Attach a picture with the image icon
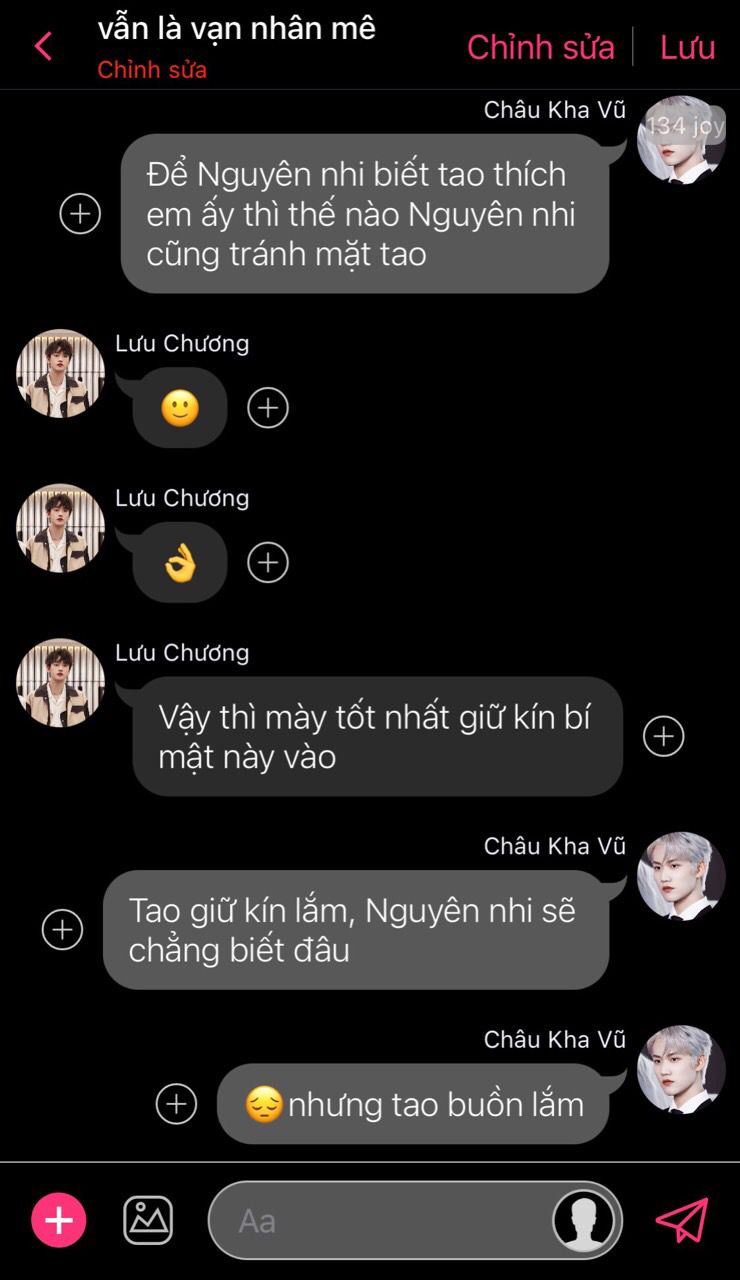Image resolution: width=740 pixels, height=1280 pixels. coord(148,1220)
